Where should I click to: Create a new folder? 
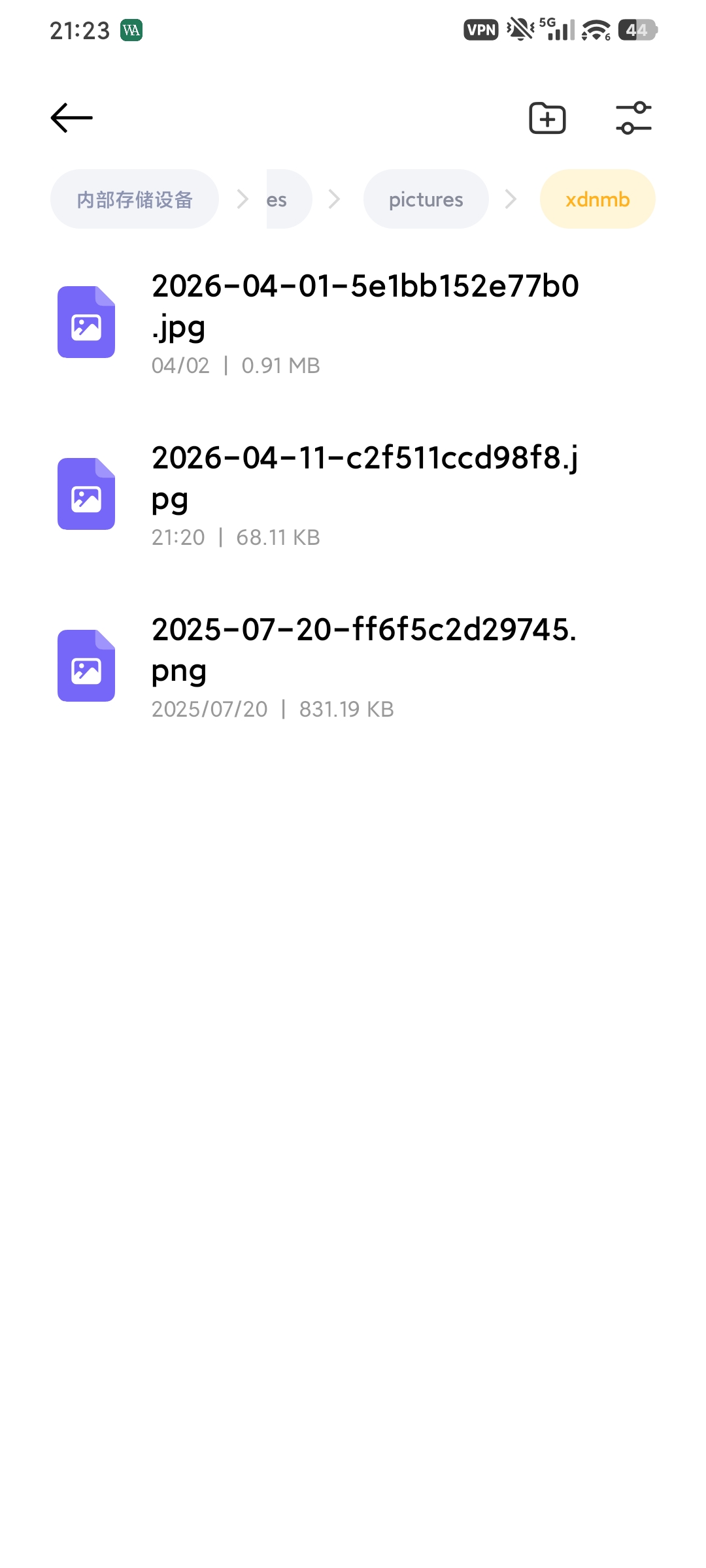[x=547, y=118]
